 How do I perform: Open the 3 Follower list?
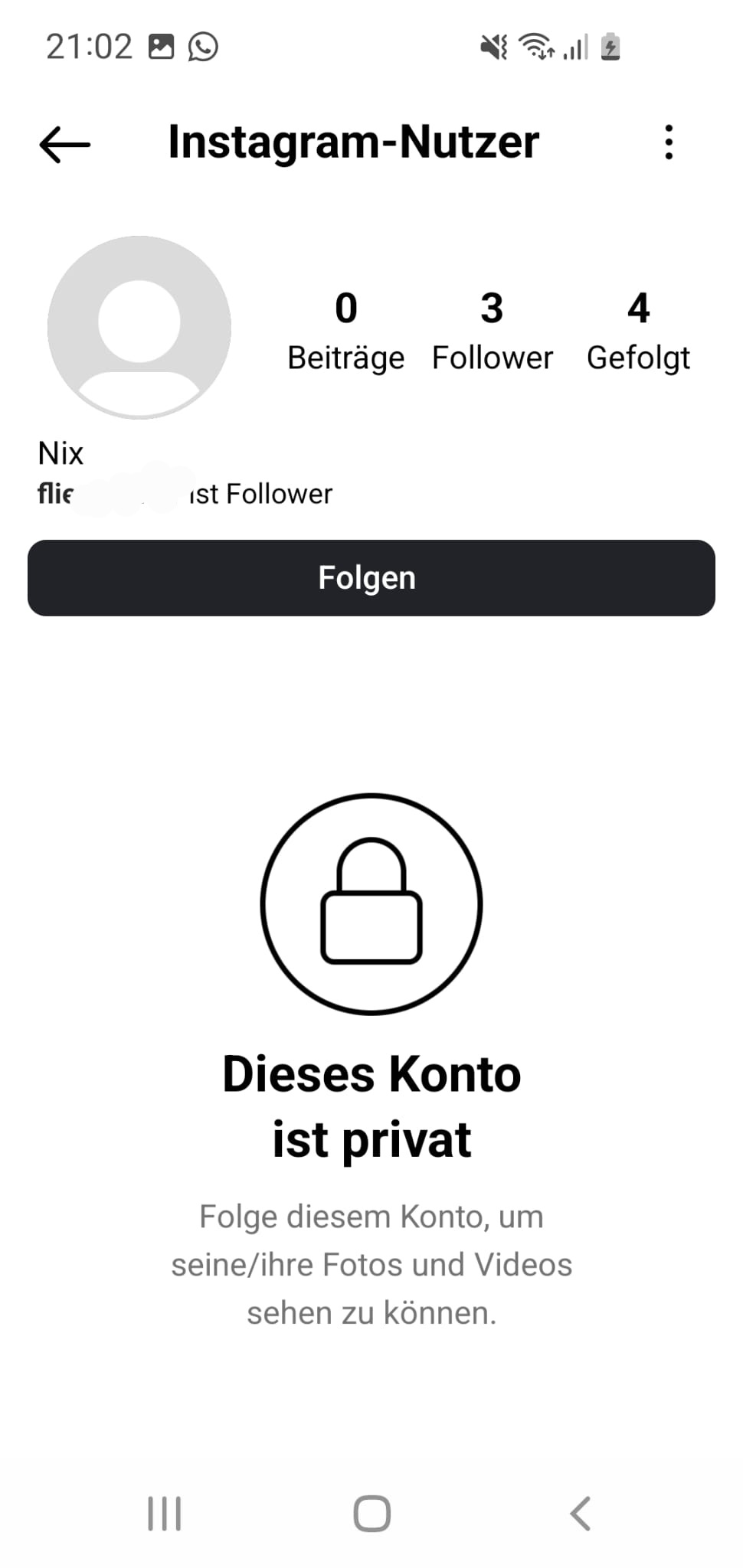coord(492,331)
